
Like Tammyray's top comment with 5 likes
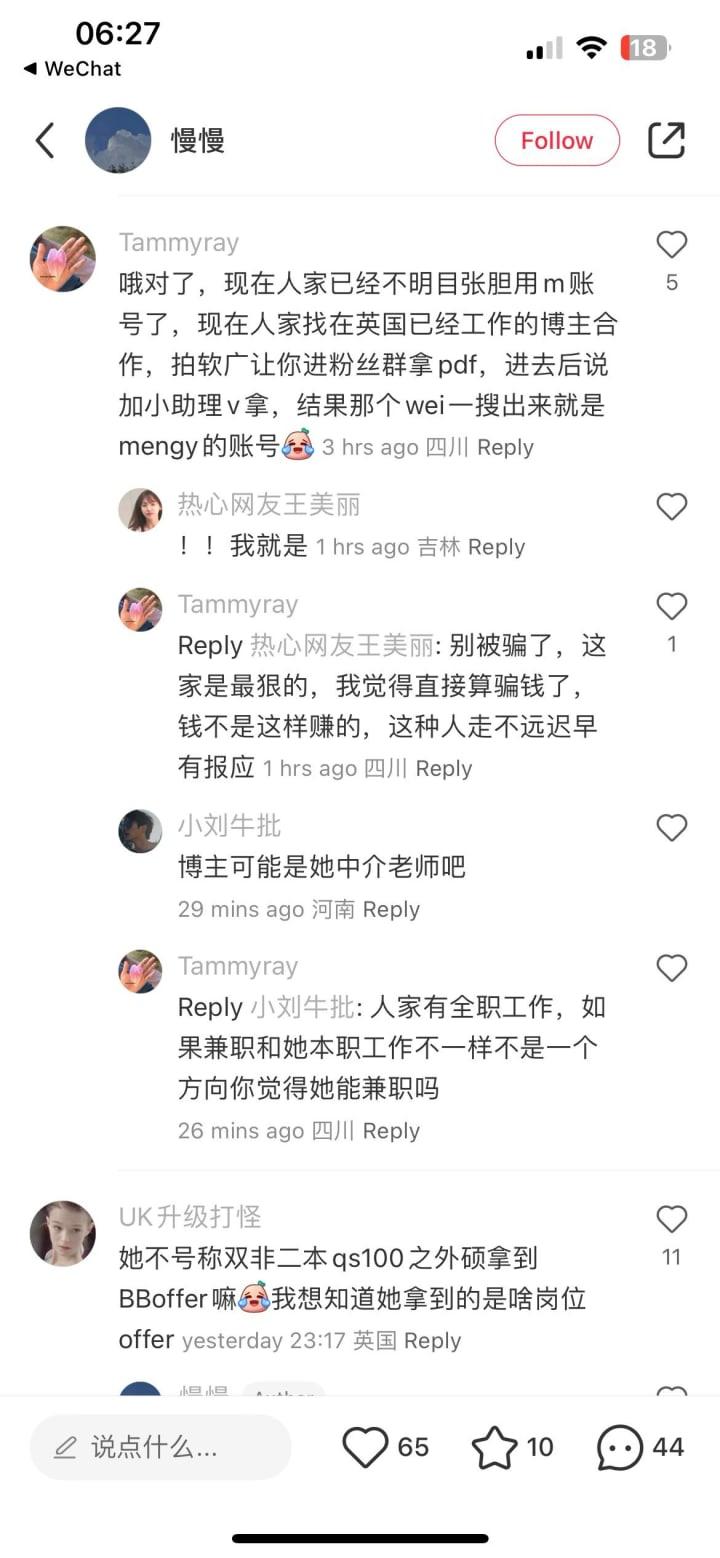click(671, 243)
